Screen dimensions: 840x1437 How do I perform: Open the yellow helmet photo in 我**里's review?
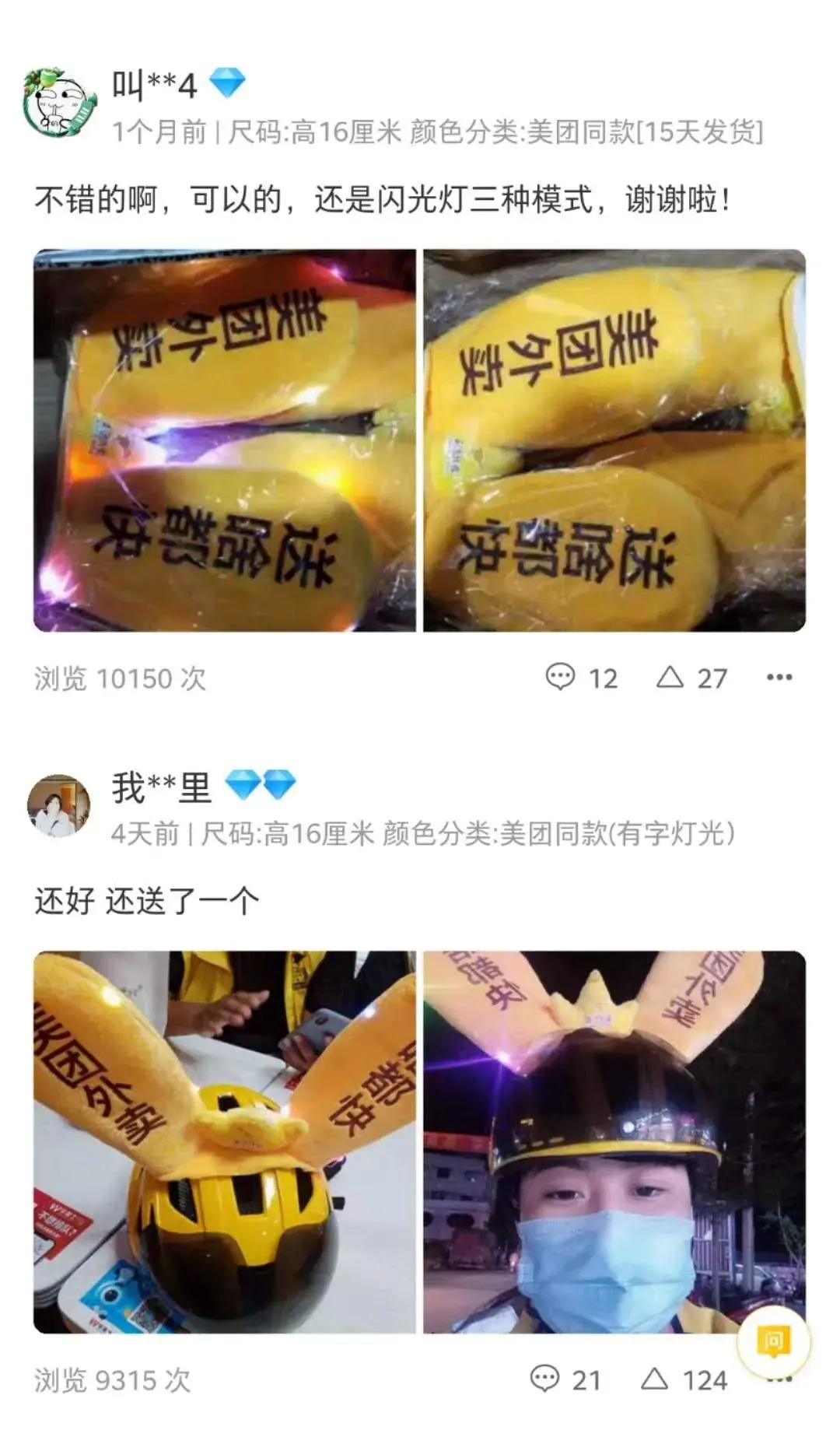pos(224,1142)
